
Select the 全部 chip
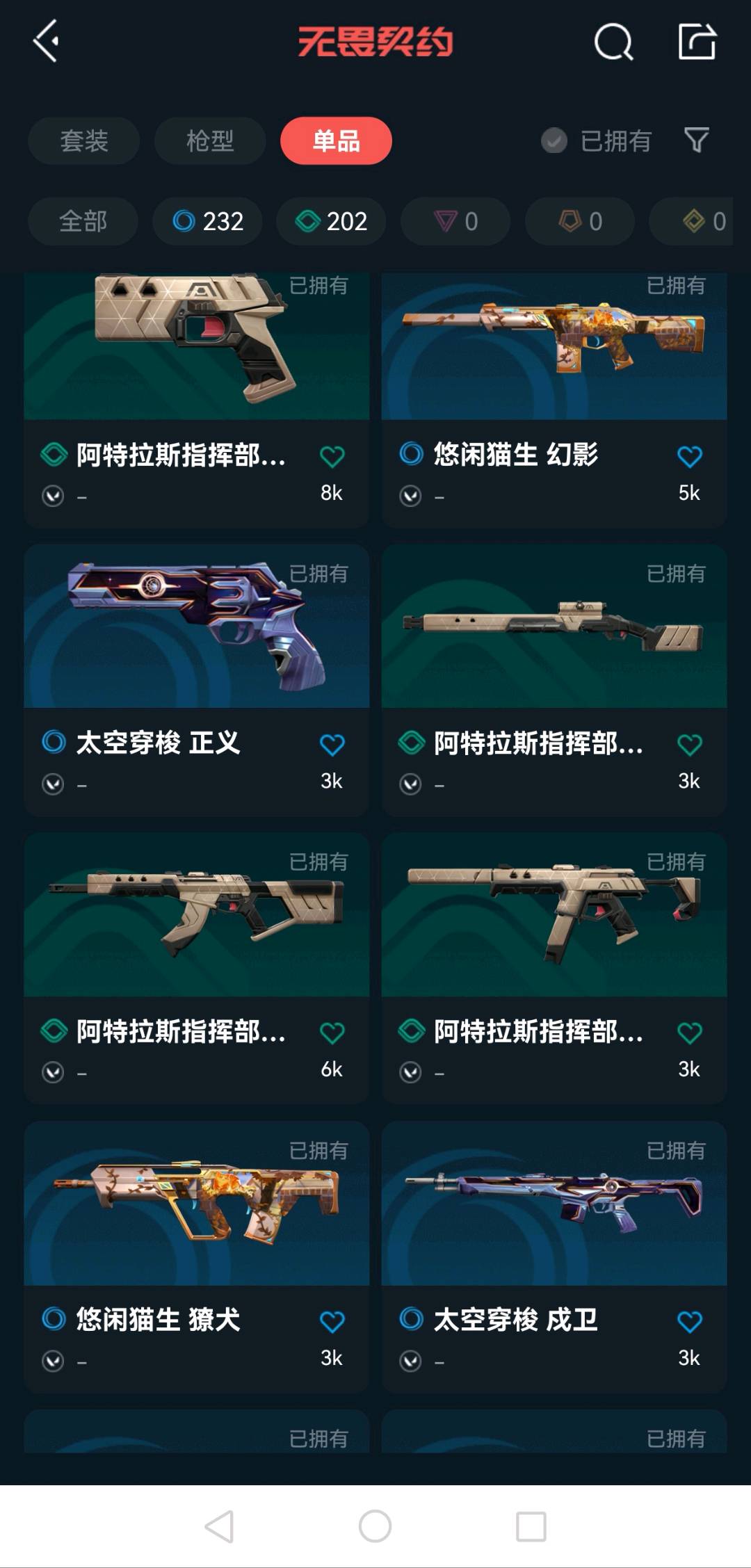(x=83, y=221)
